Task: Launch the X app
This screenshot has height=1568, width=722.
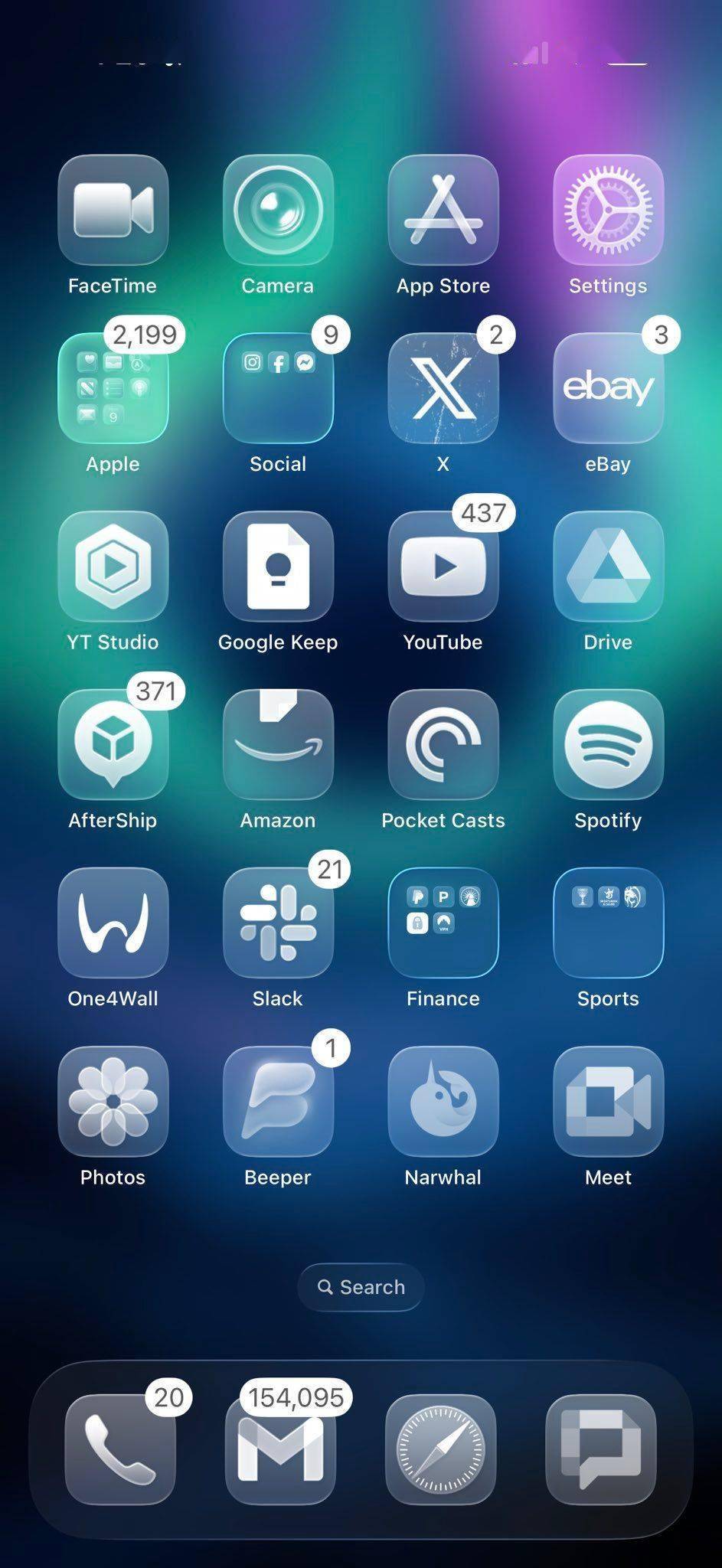Action: coord(443,388)
